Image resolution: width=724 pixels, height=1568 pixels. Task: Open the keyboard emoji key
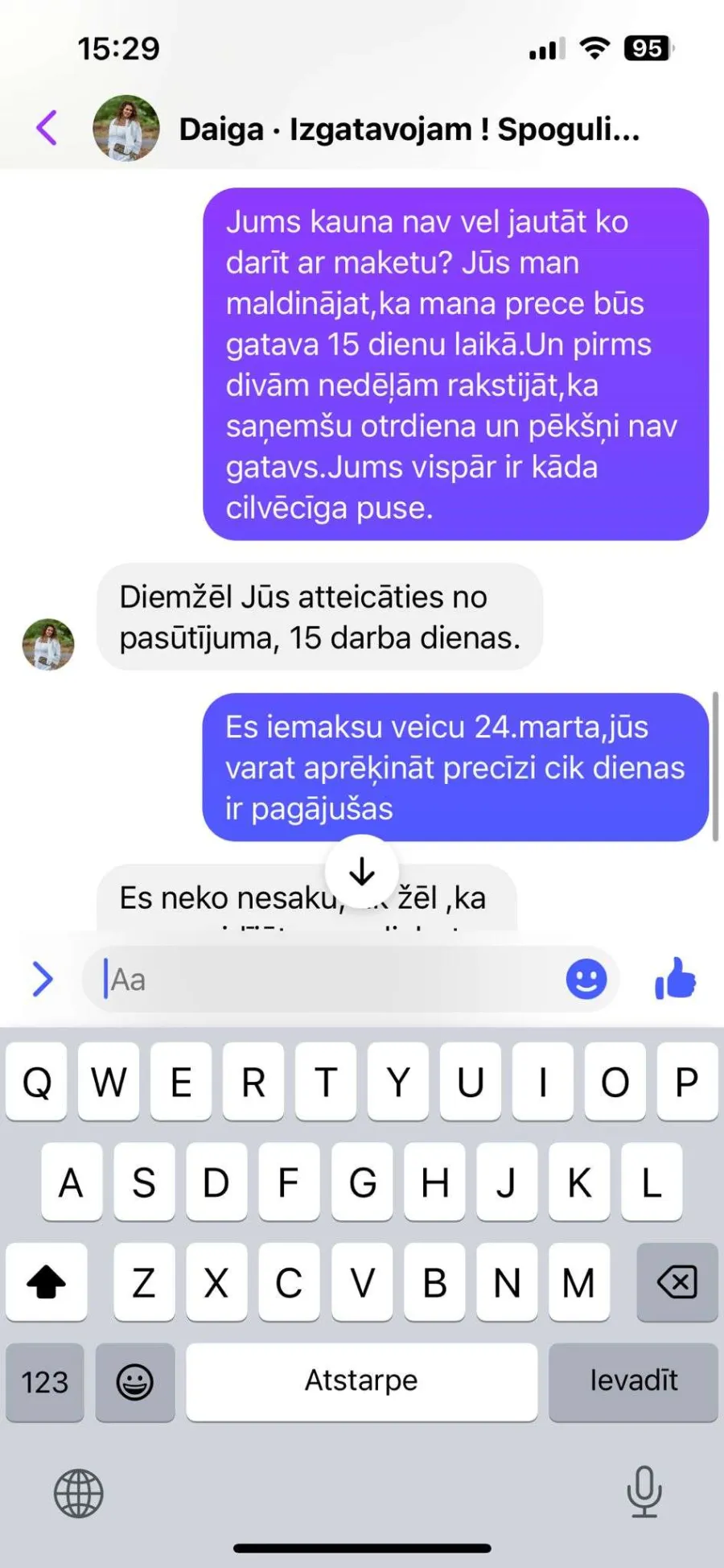coord(135,1381)
